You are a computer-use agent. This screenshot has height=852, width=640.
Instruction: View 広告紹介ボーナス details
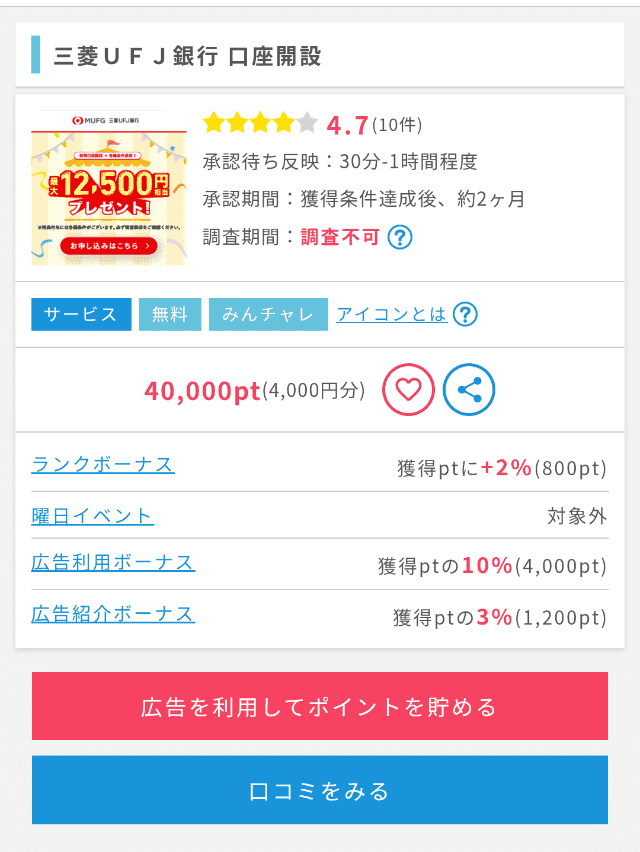(113, 614)
